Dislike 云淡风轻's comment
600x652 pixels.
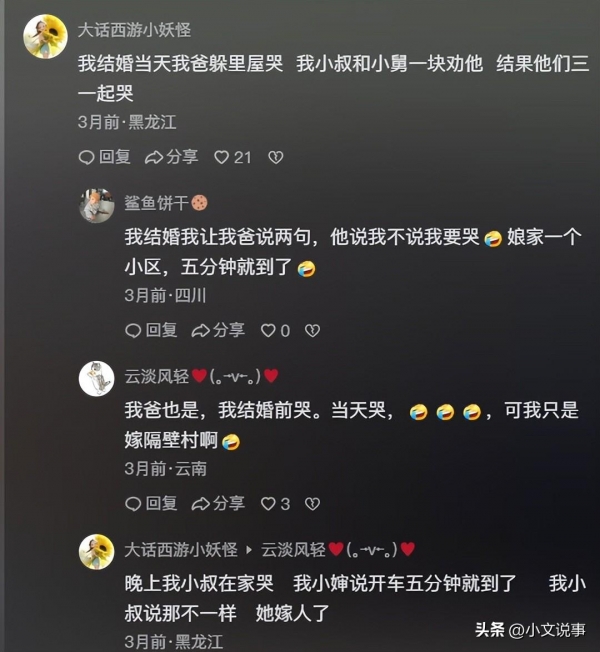pyautogui.click(x=312, y=503)
